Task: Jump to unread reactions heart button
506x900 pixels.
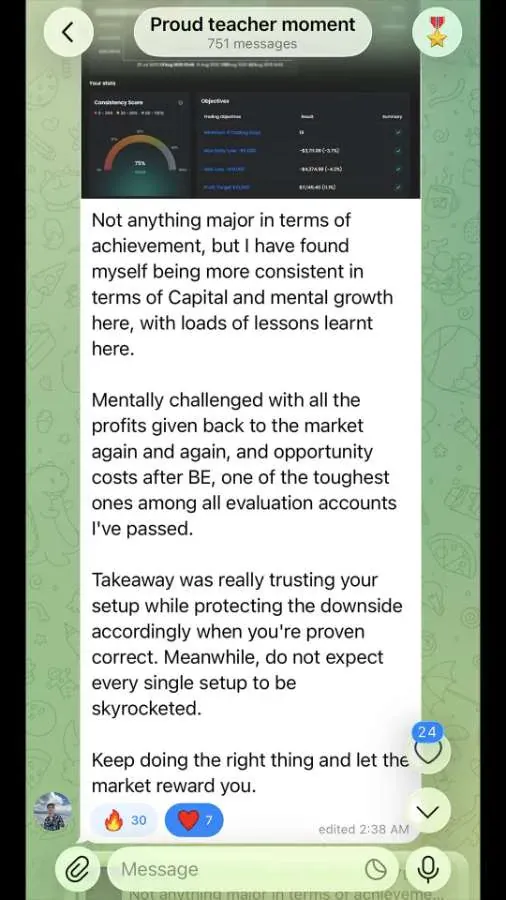Action: coord(428,748)
